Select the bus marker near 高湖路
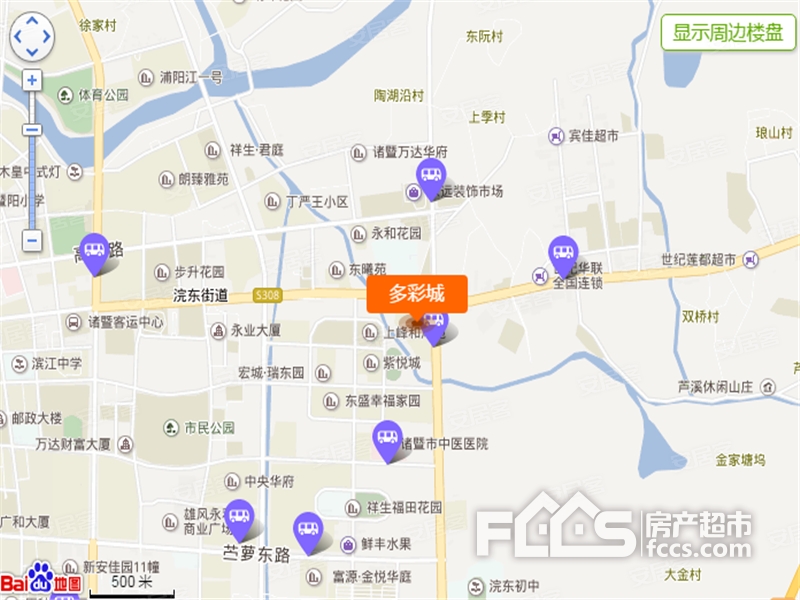This screenshot has height=600, width=800. [95, 250]
